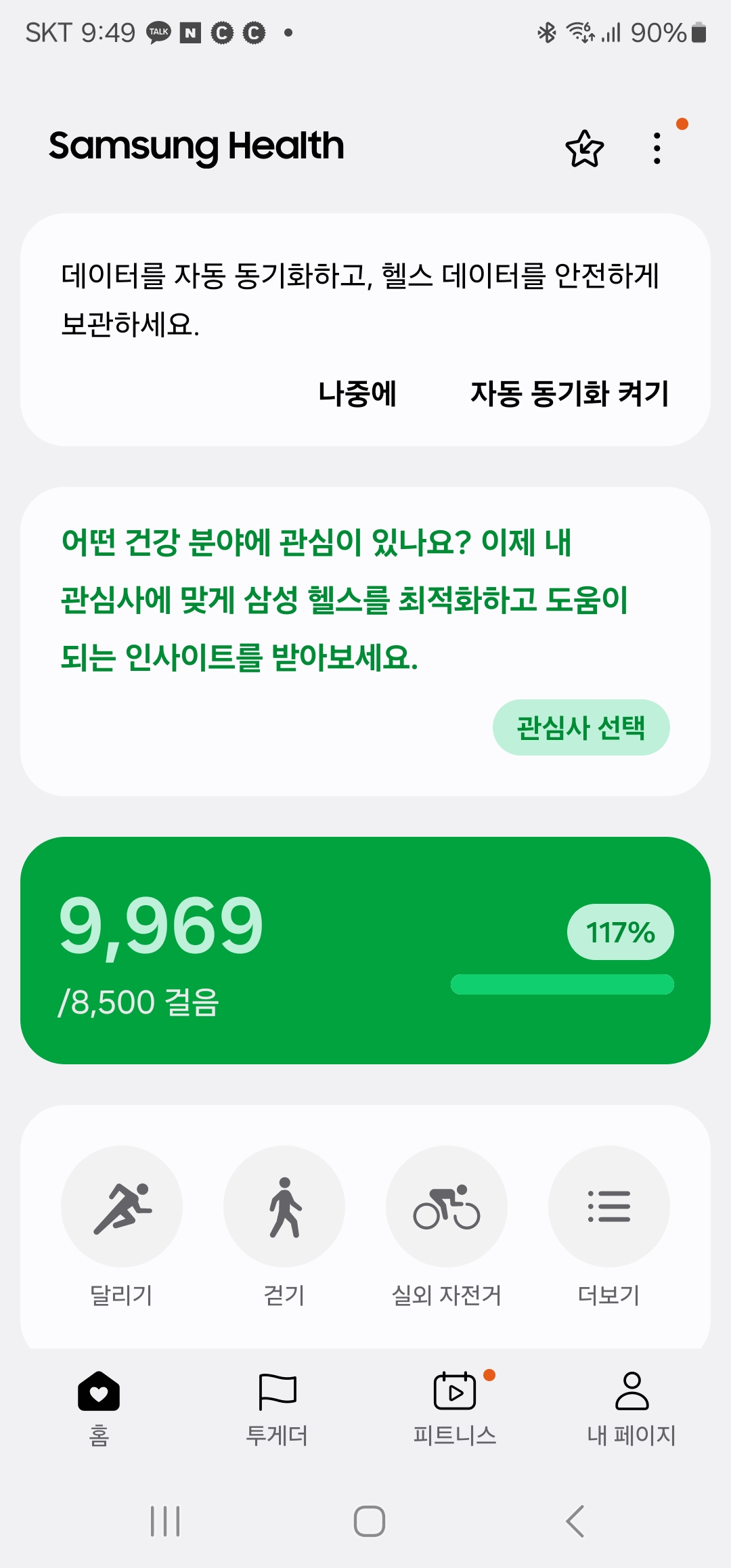Tap the 관심사 선택 button

[581, 728]
